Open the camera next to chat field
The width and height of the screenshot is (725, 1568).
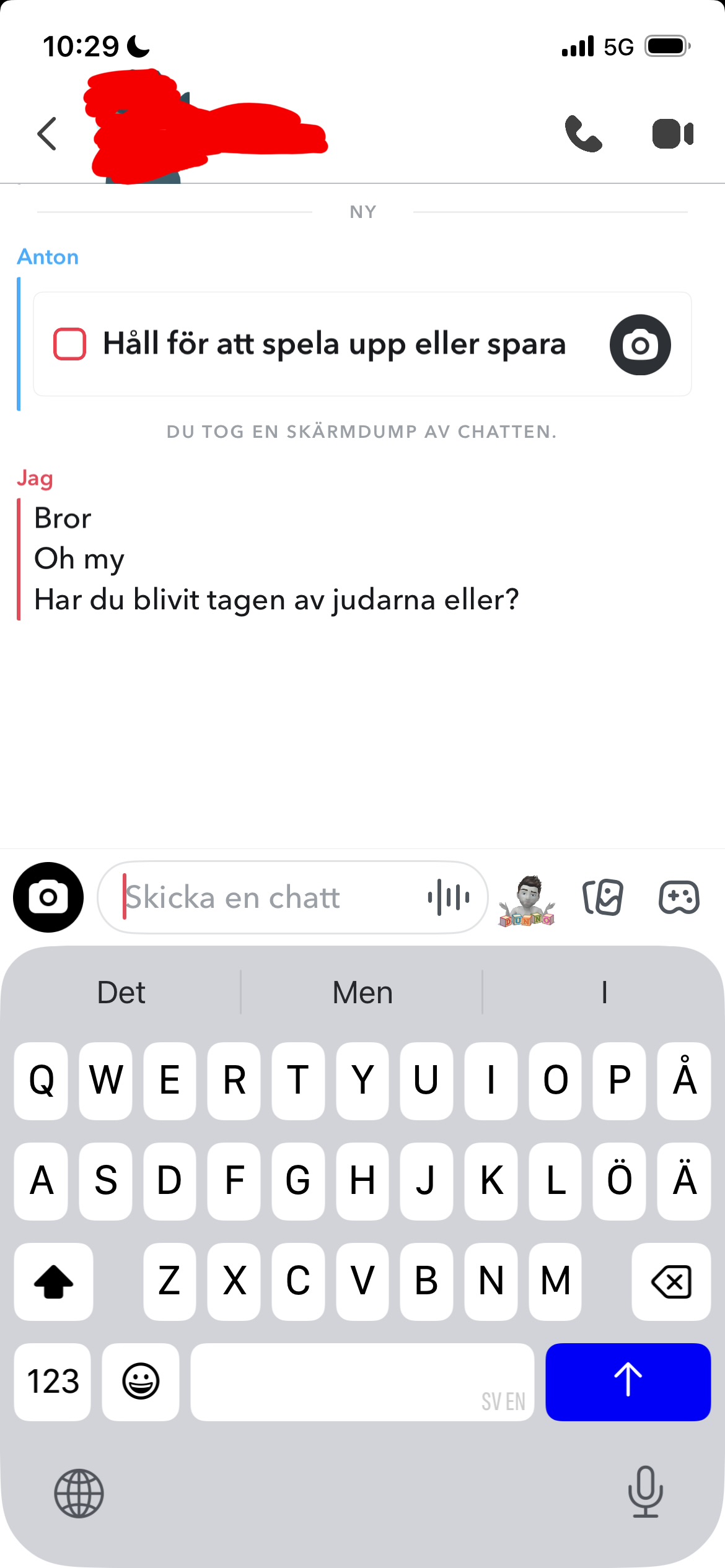coord(48,897)
